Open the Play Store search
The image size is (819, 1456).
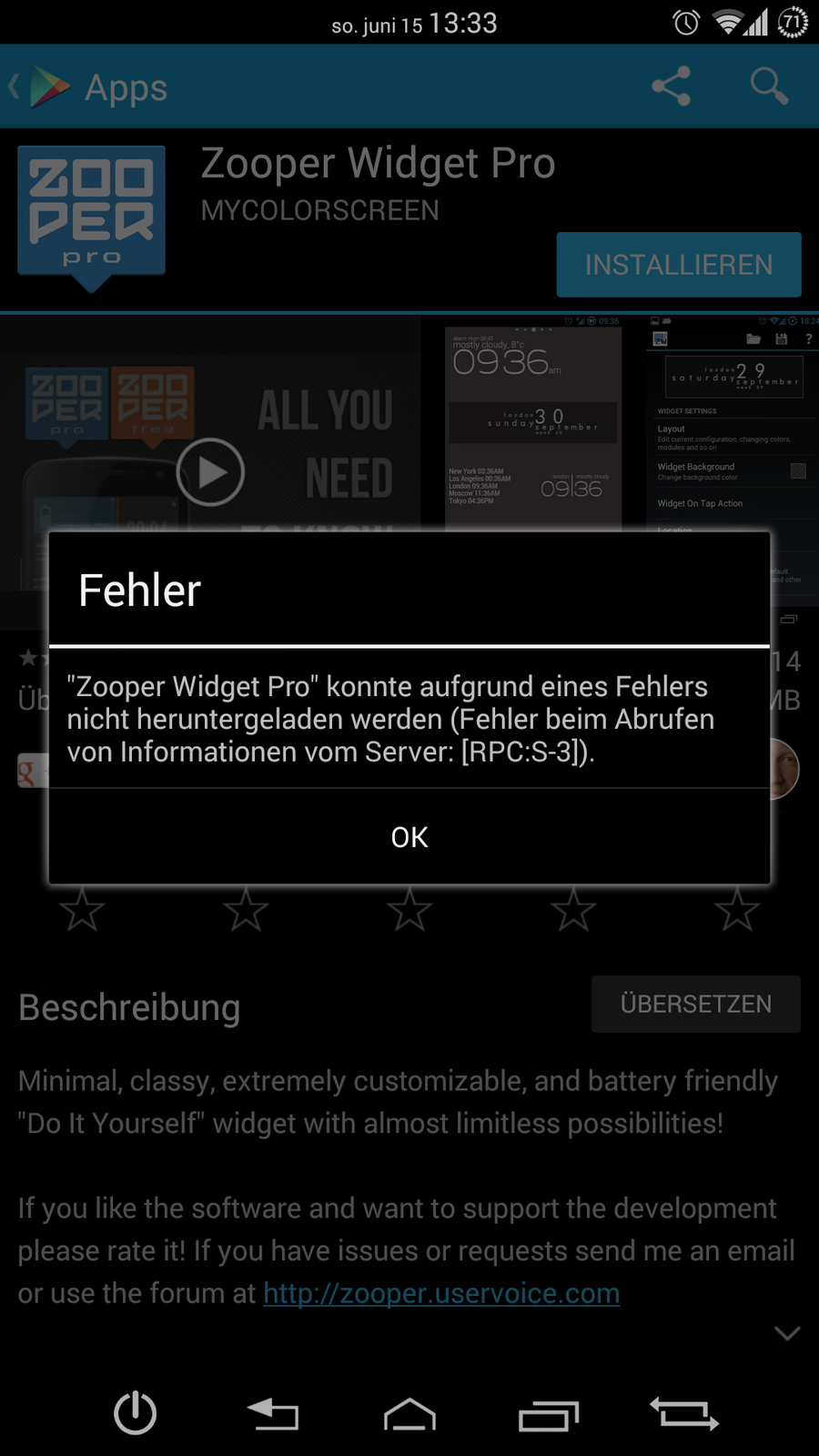pyautogui.click(x=769, y=86)
